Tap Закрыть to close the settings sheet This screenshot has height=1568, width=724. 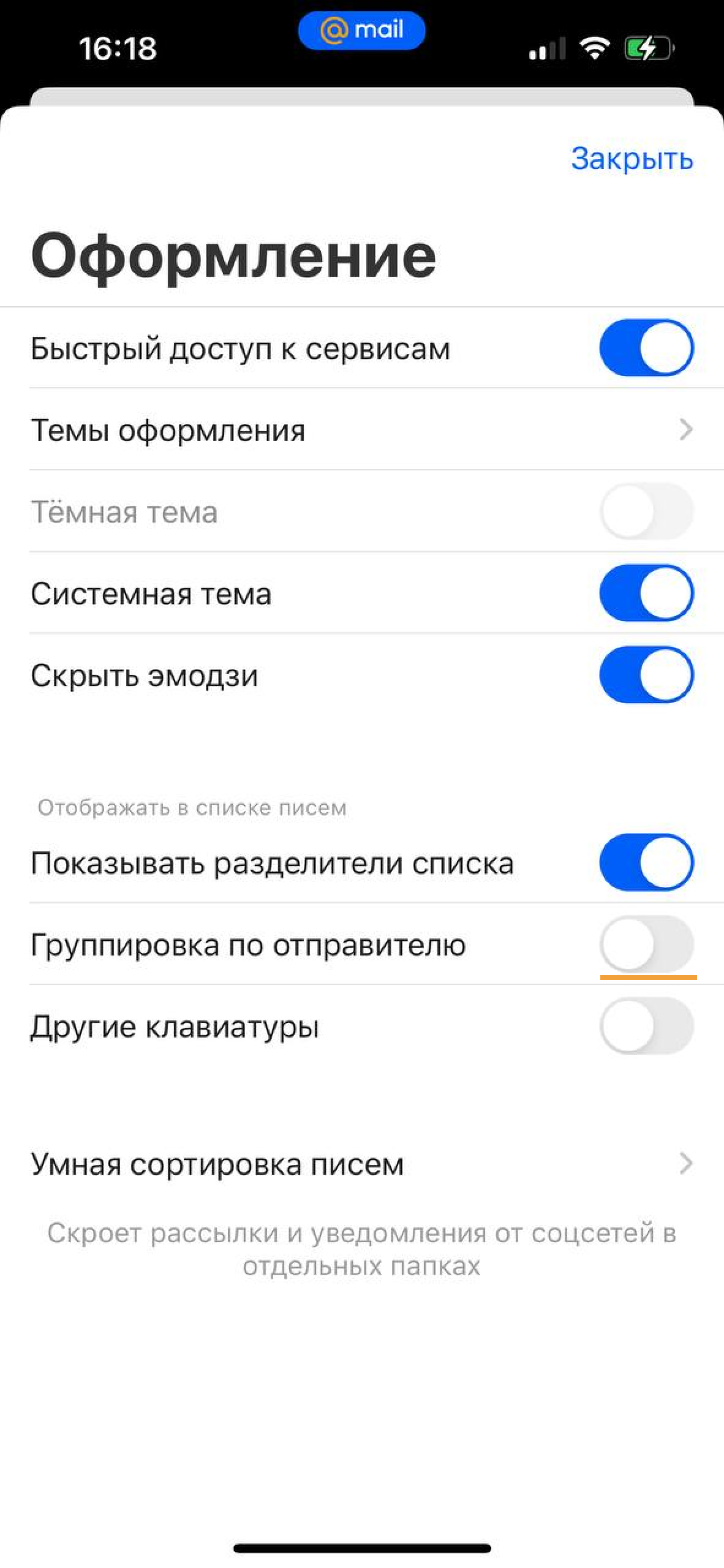pyautogui.click(x=632, y=159)
